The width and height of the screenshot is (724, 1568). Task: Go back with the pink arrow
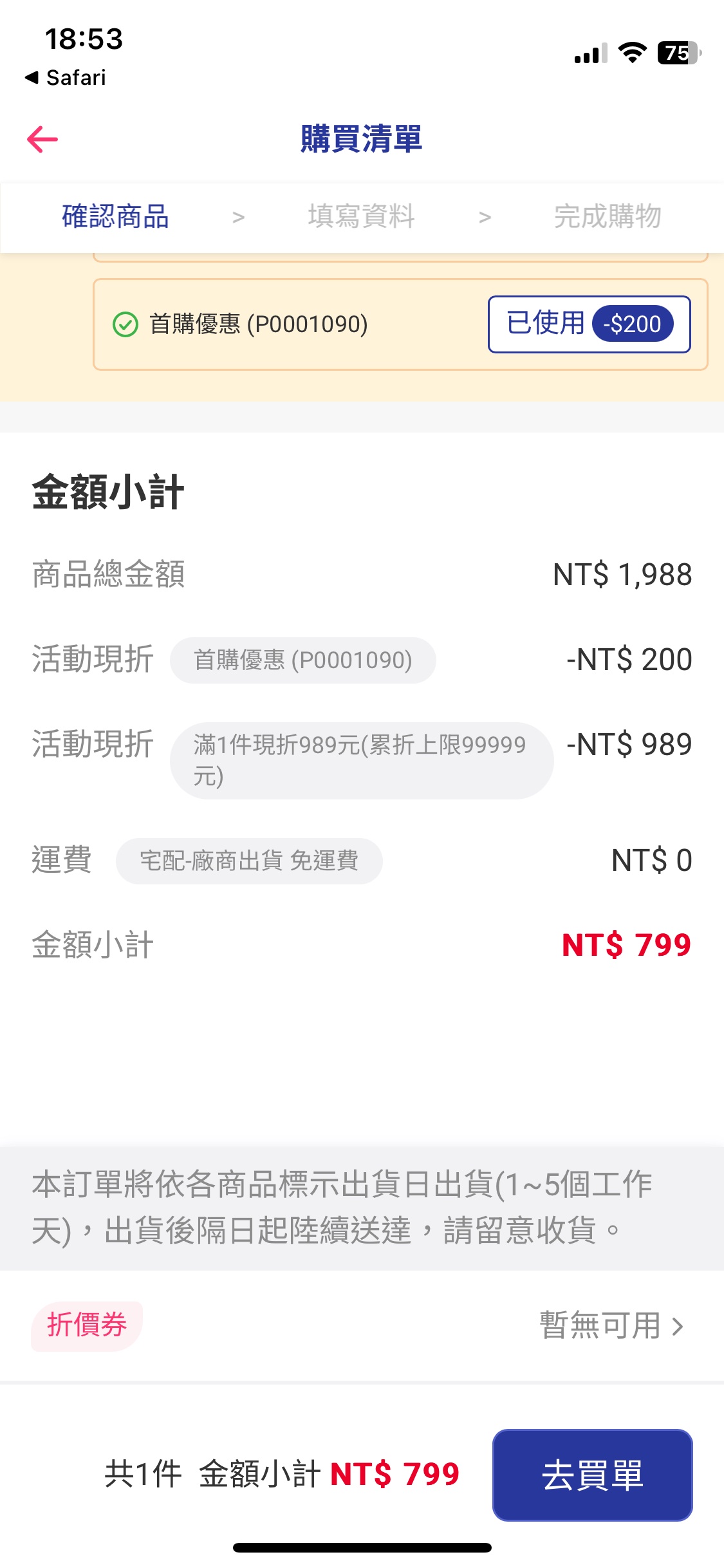(42, 139)
